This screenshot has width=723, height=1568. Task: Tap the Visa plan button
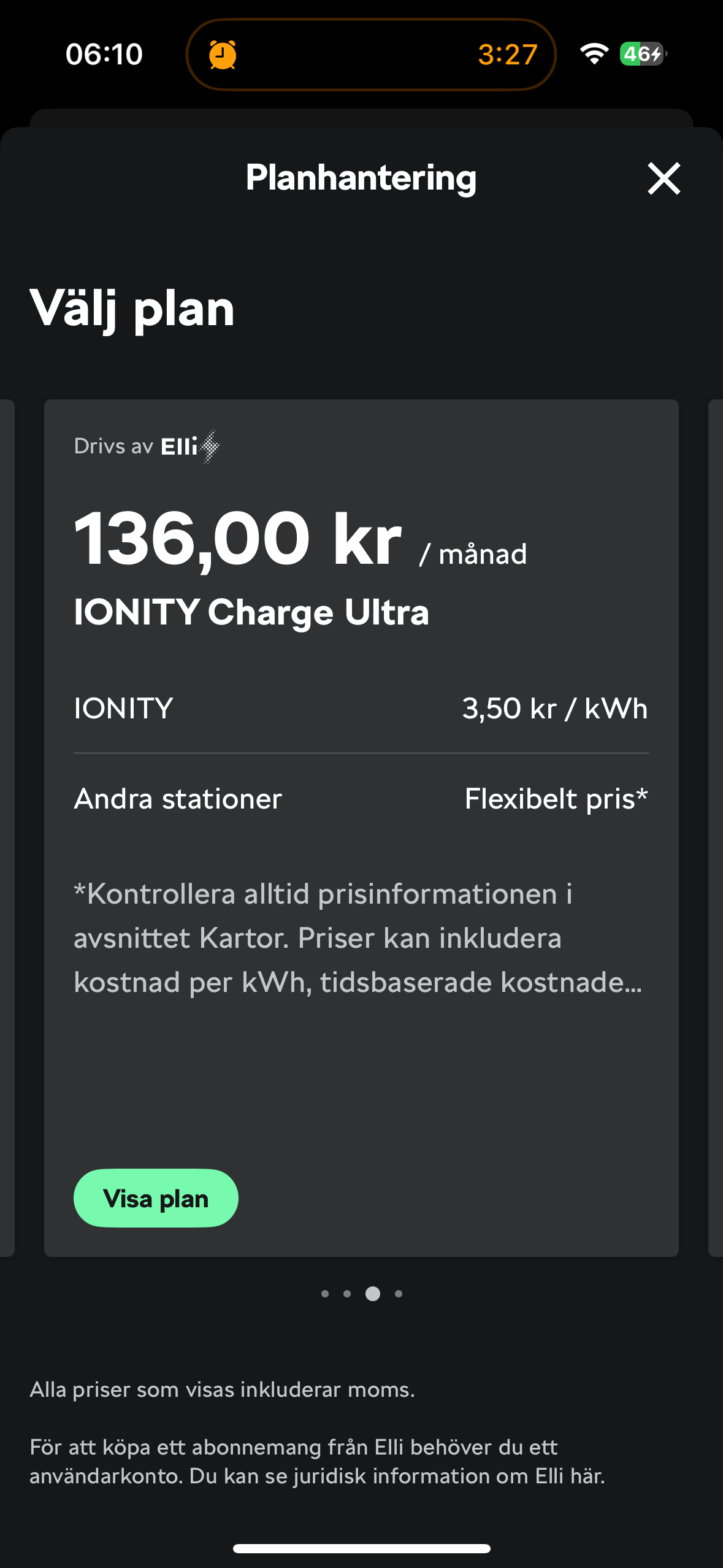[x=156, y=1197]
